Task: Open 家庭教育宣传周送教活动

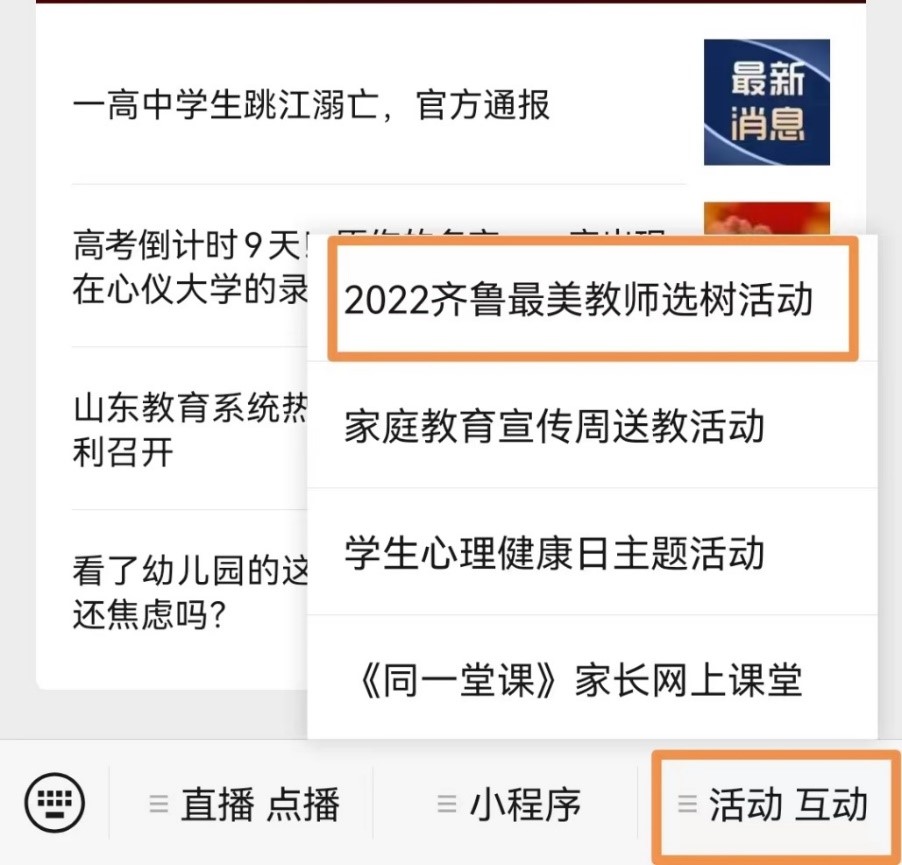Action: 555,426
